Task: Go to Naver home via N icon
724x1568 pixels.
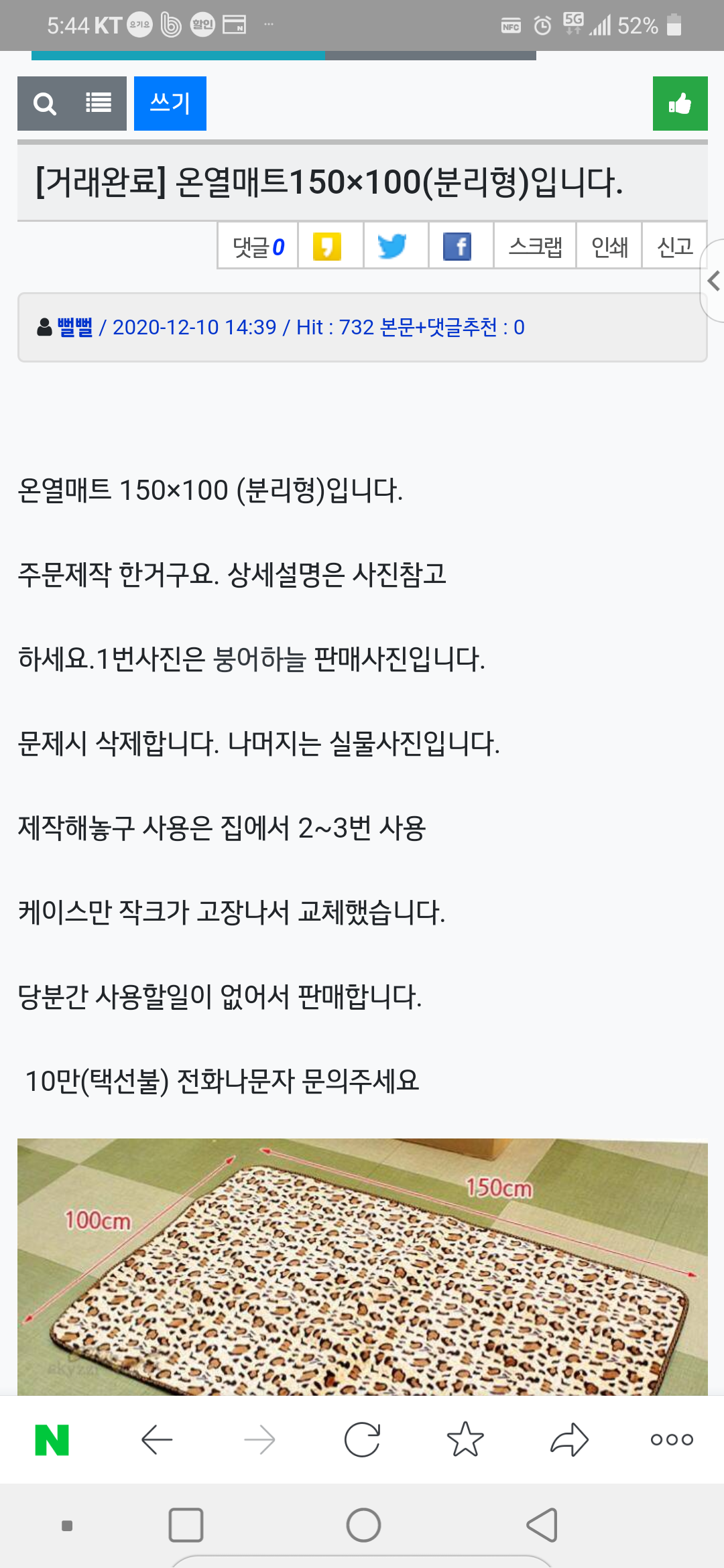Action: click(52, 1439)
